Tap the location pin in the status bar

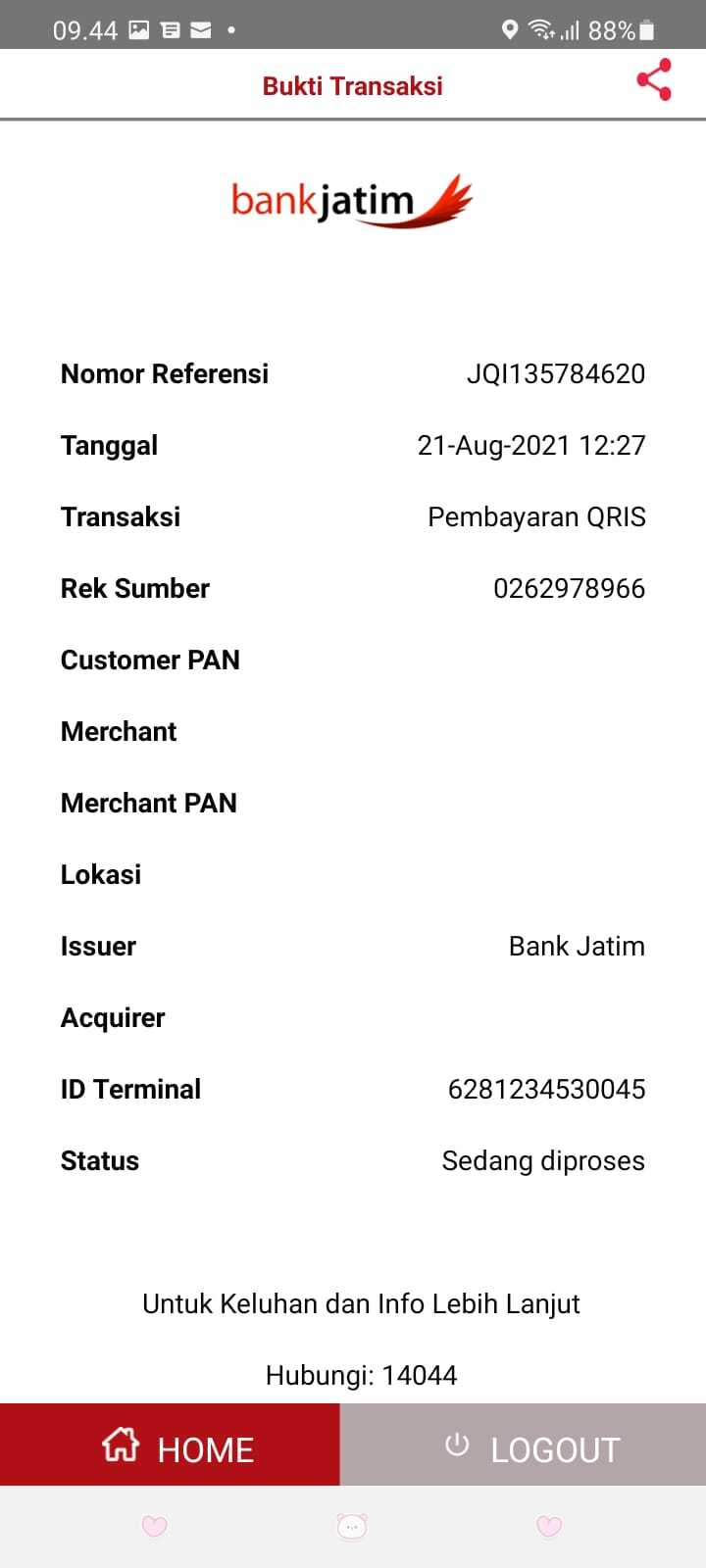click(x=510, y=29)
